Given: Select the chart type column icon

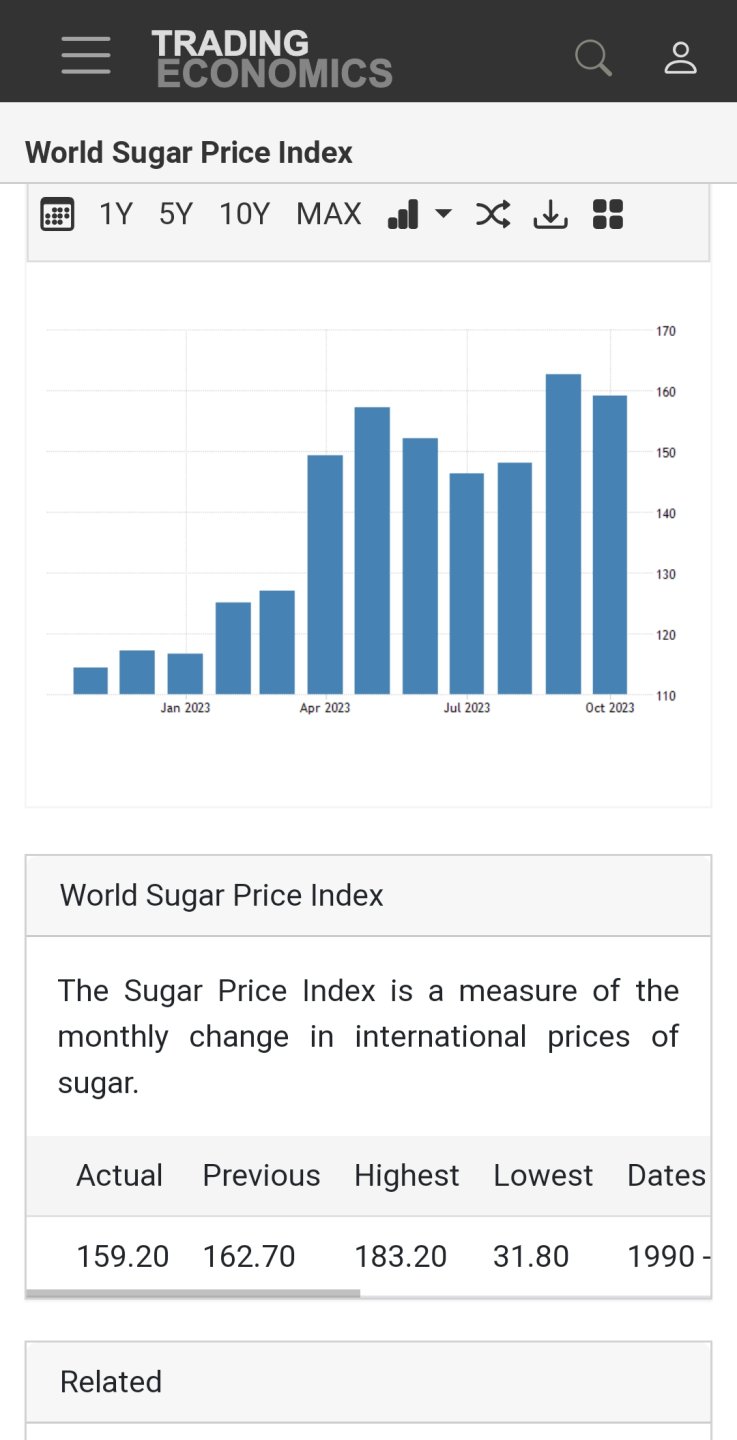Looking at the screenshot, I should pos(403,213).
